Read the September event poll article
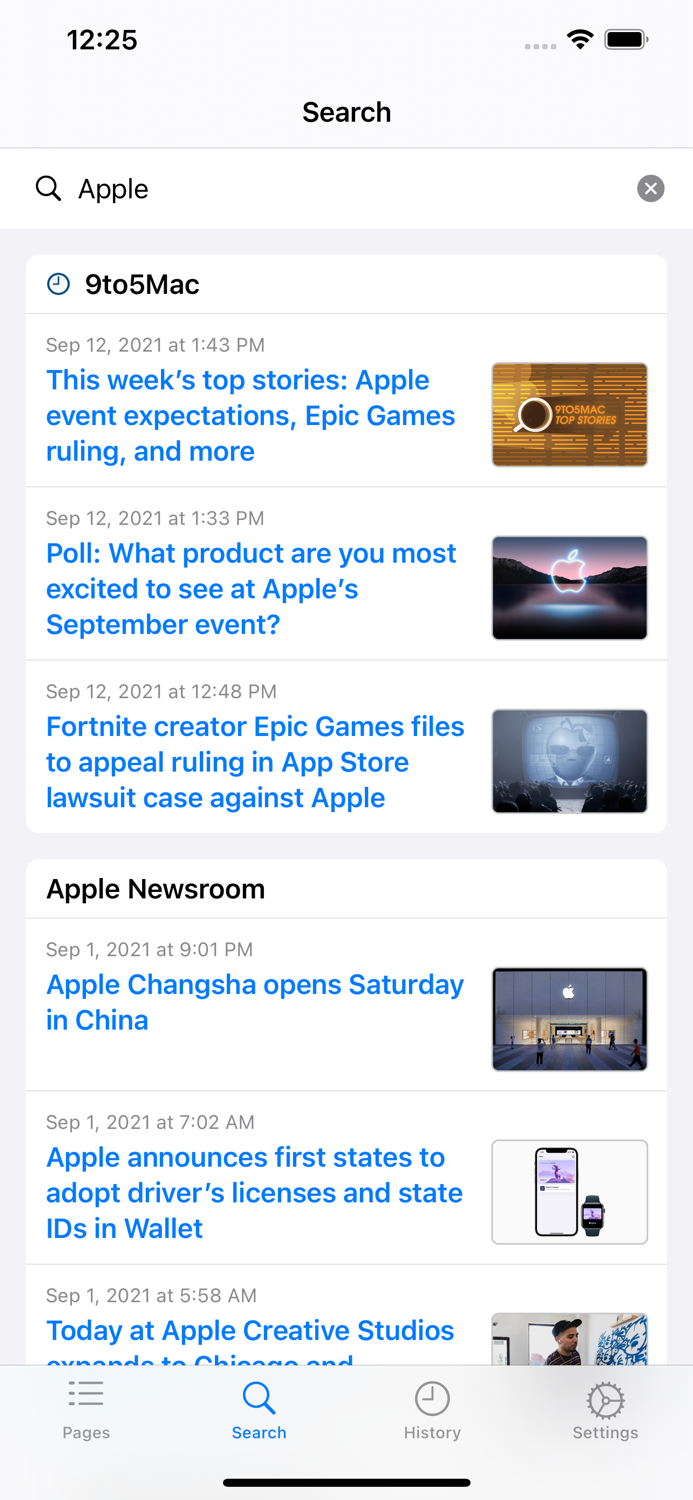Viewport: 693px width, 1500px height. tap(251, 588)
